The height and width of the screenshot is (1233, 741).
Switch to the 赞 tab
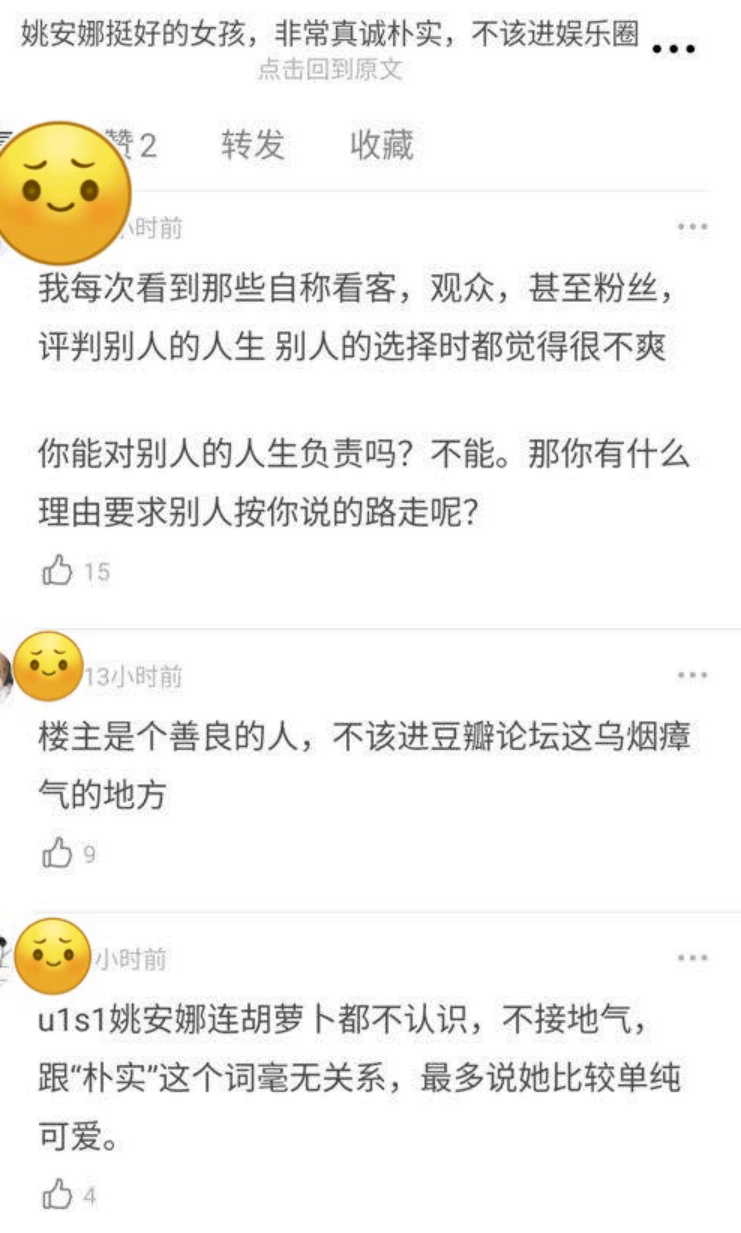(x=138, y=146)
